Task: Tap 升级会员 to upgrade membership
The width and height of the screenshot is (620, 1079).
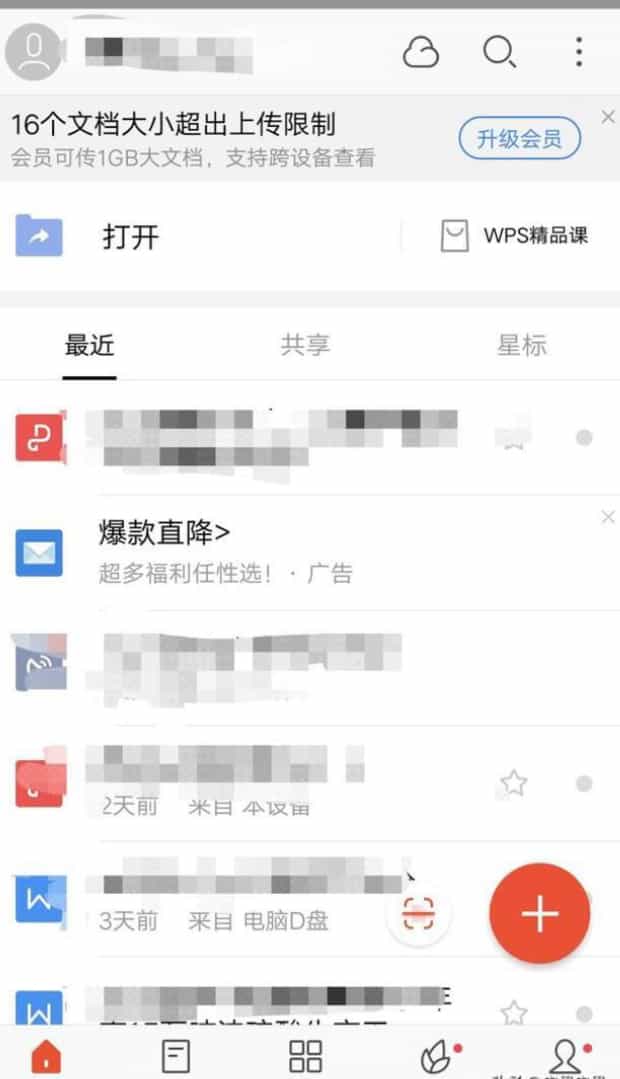Action: tap(520, 138)
